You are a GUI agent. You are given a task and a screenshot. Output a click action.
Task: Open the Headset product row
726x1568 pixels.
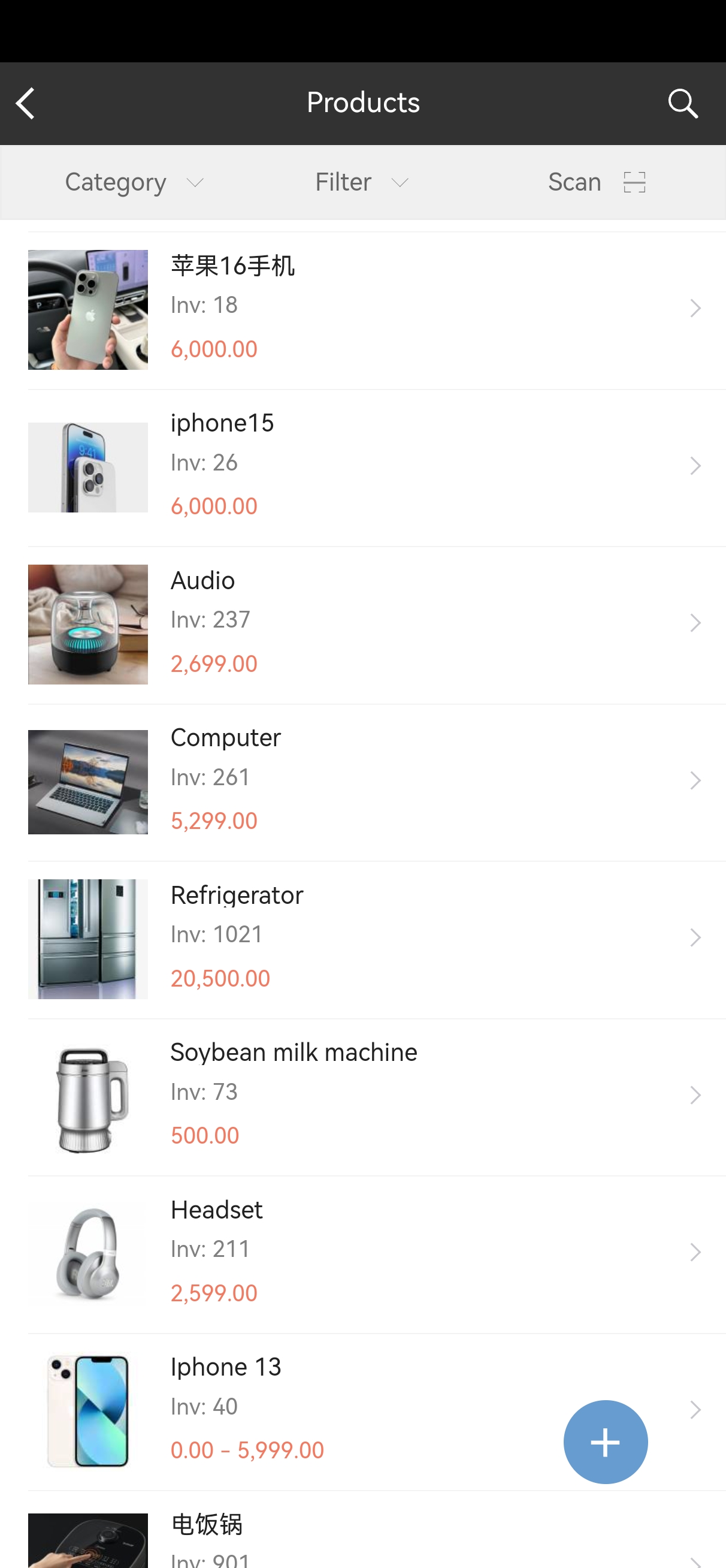365,1252
